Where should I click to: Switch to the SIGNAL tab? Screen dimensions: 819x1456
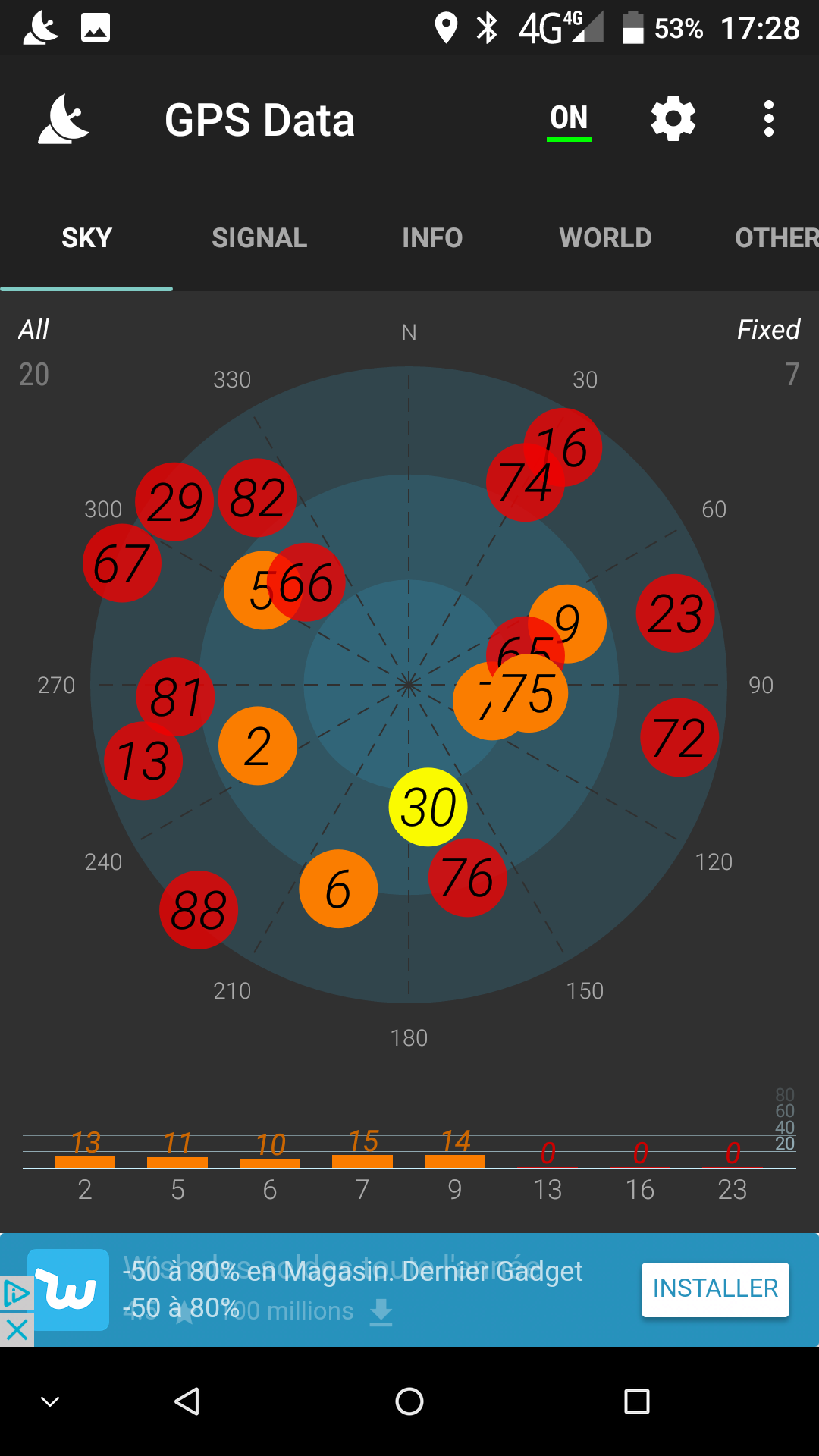pos(259,238)
